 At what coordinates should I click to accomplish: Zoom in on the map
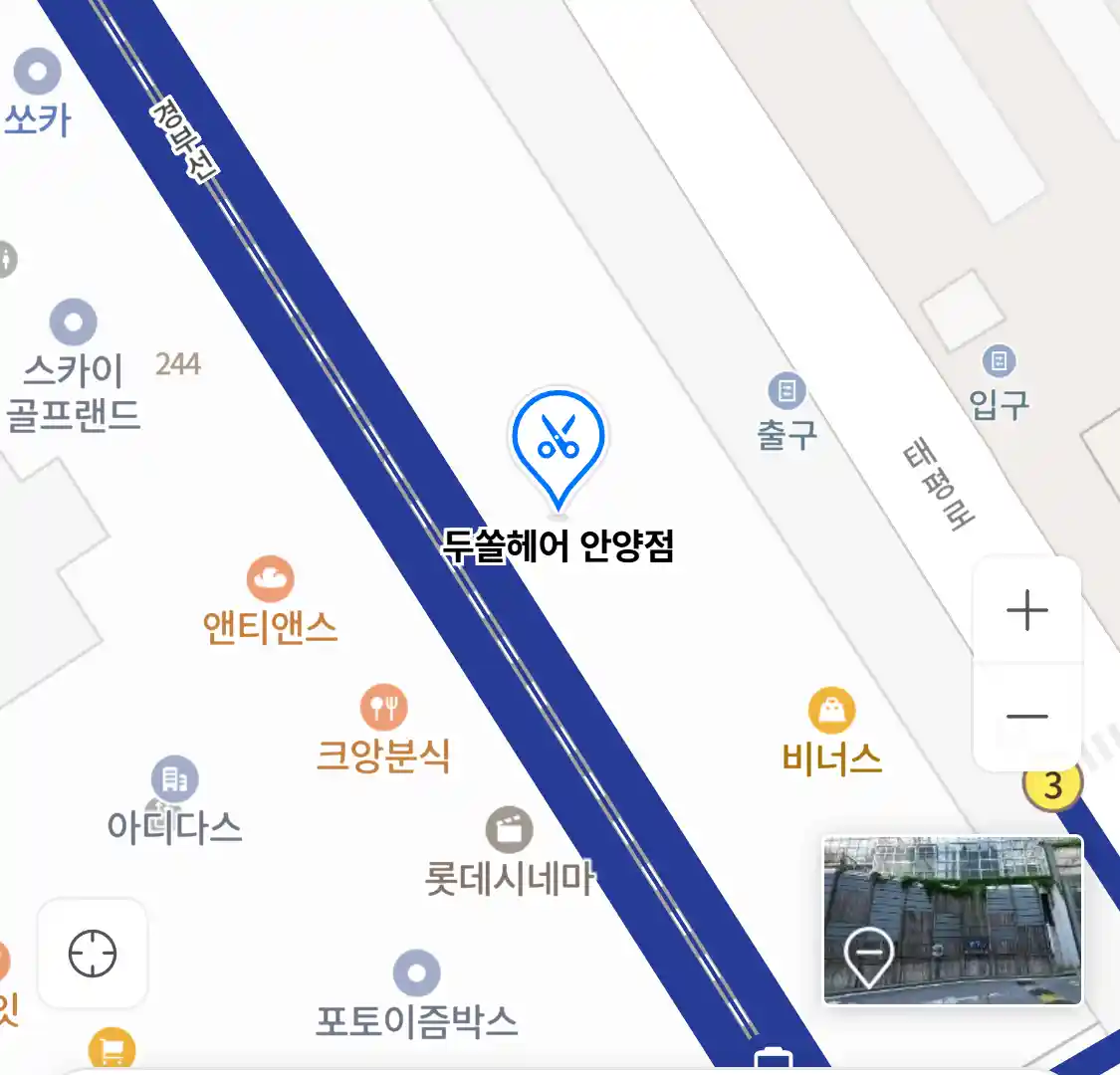point(1026,610)
